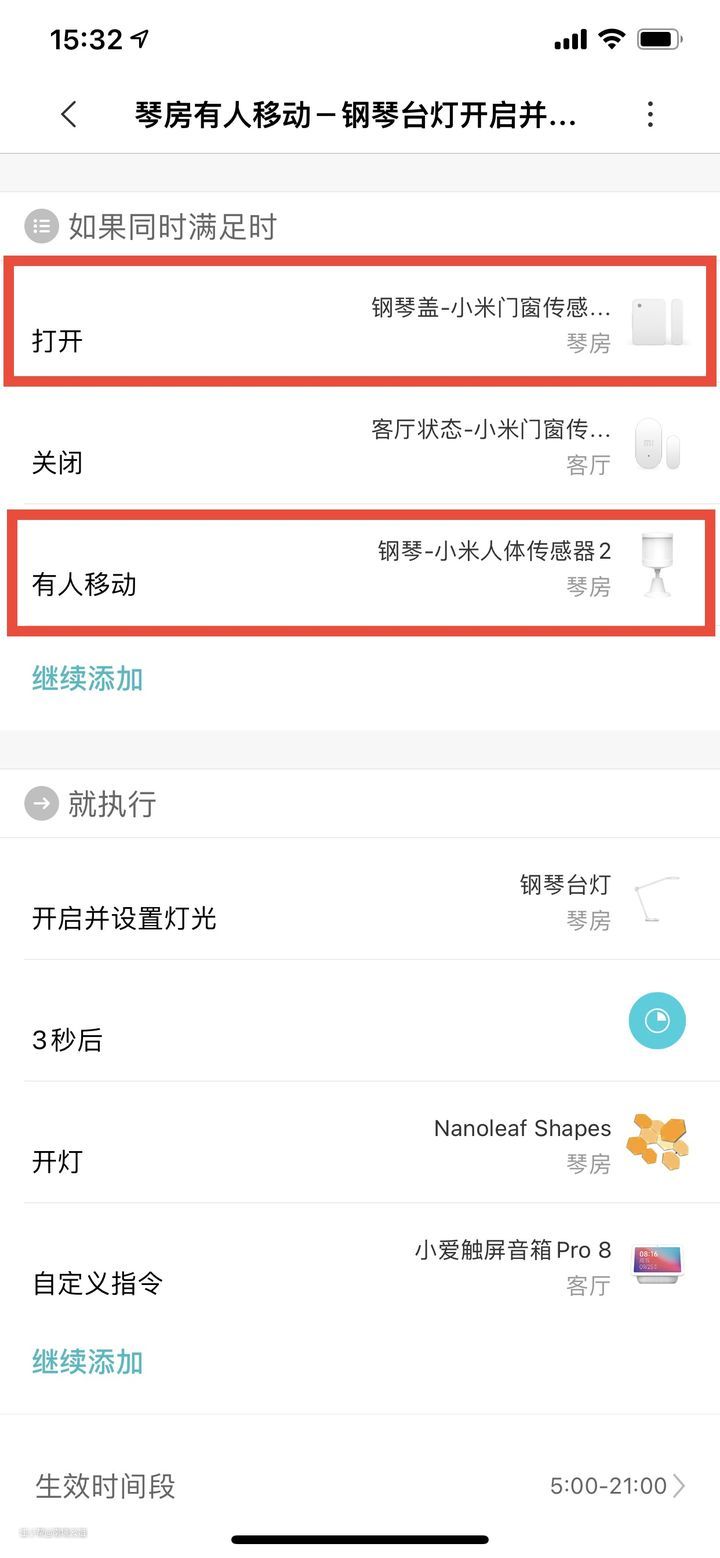720x1558 pixels.
Task: Edit the 3秒后 delay step
Action: (x=360, y=1022)
